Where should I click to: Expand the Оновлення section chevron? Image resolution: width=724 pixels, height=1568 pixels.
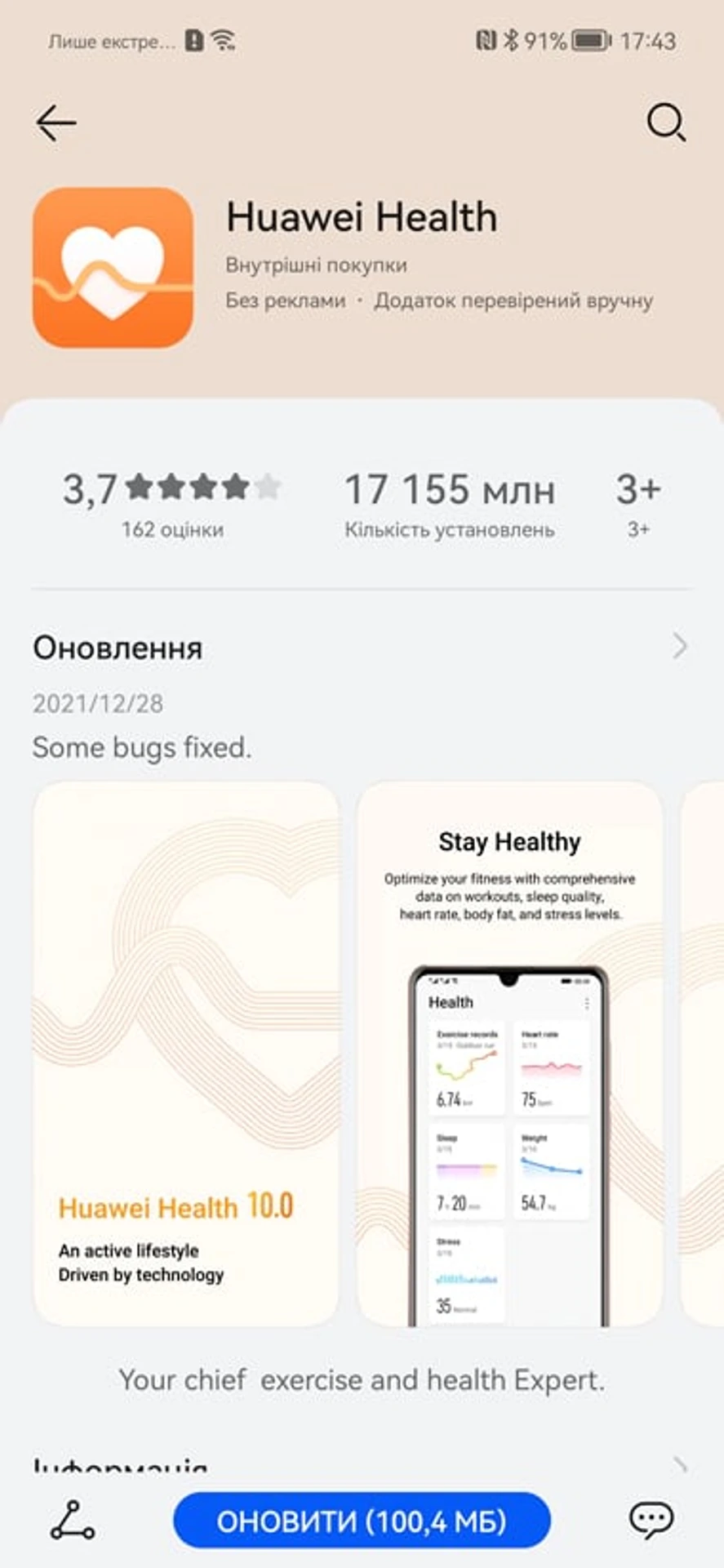679,647
